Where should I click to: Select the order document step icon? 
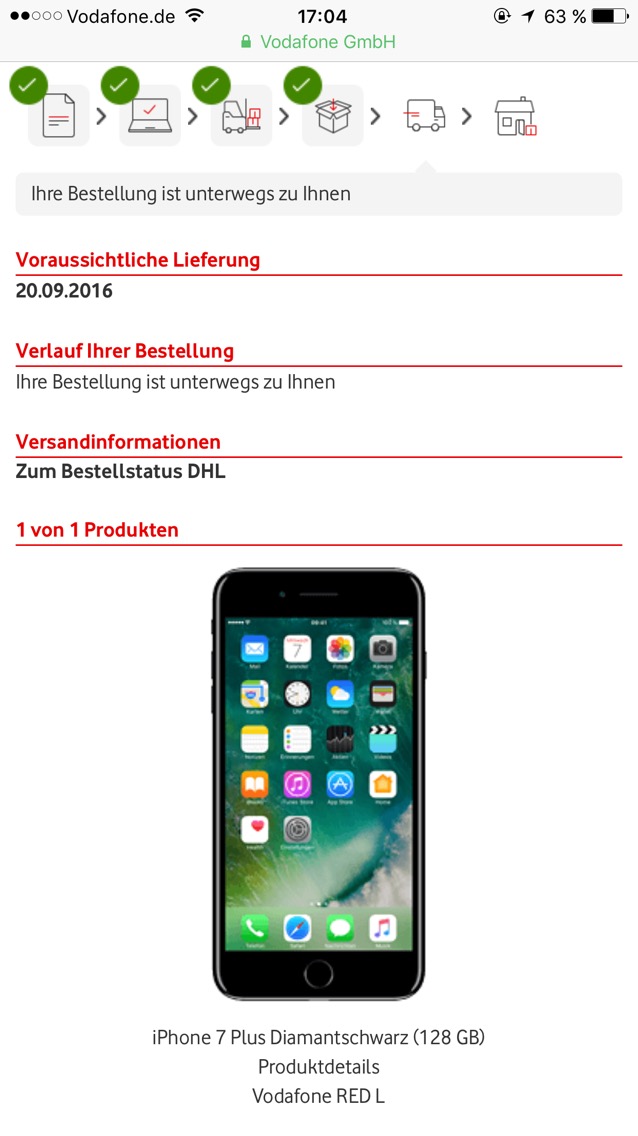pyautogui.click(x=59, y=116)
